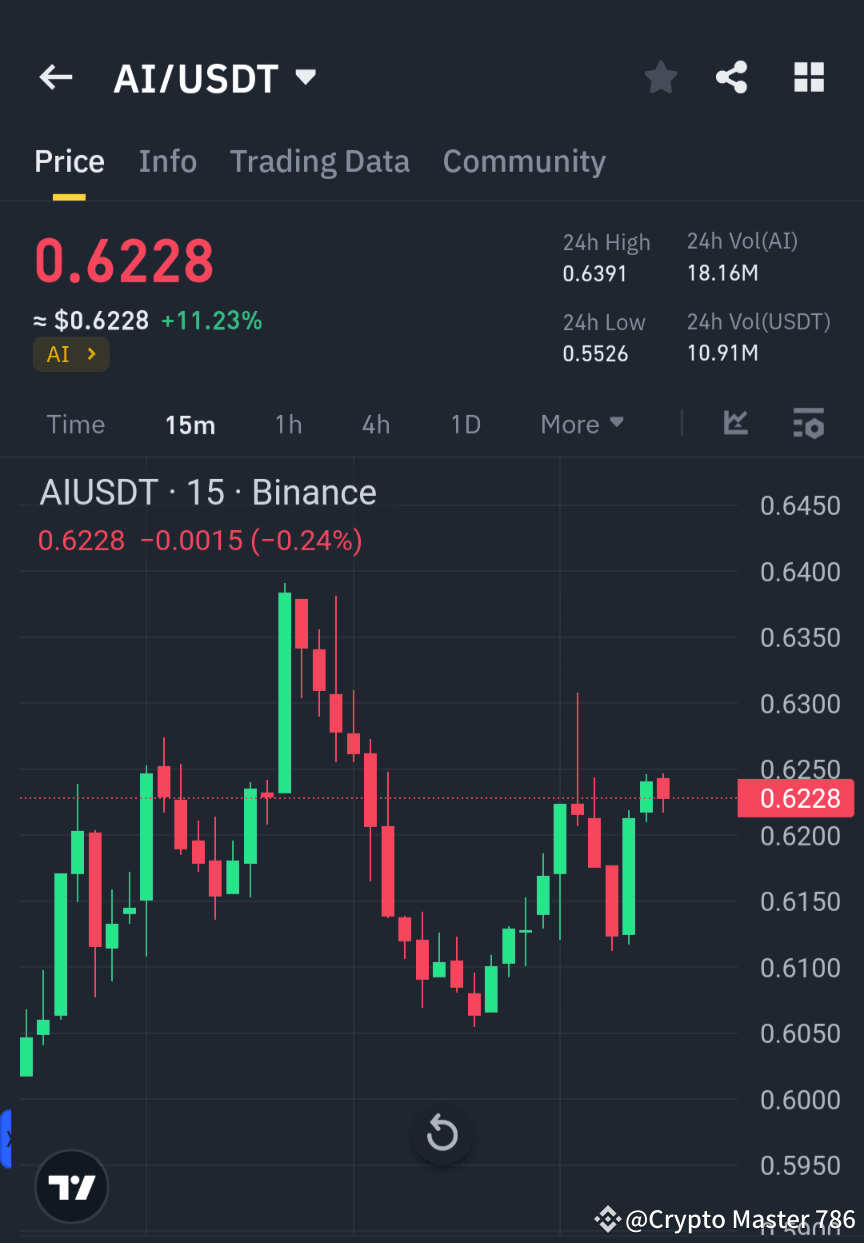Choose the Time chart option
The image size is (864, 1243).
76,424
